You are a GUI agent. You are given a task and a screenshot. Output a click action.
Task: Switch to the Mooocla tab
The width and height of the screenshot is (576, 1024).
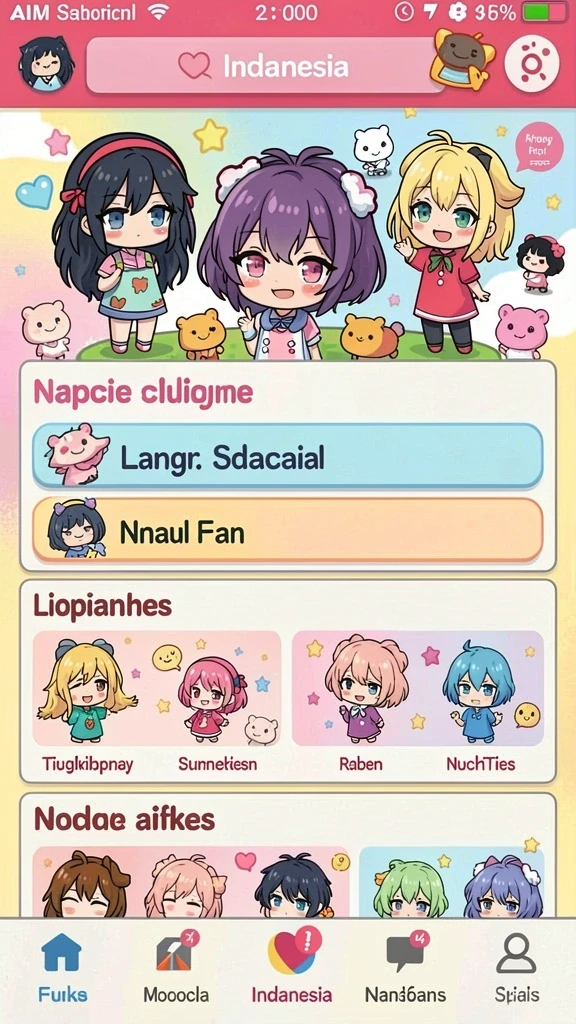(176, 970)
